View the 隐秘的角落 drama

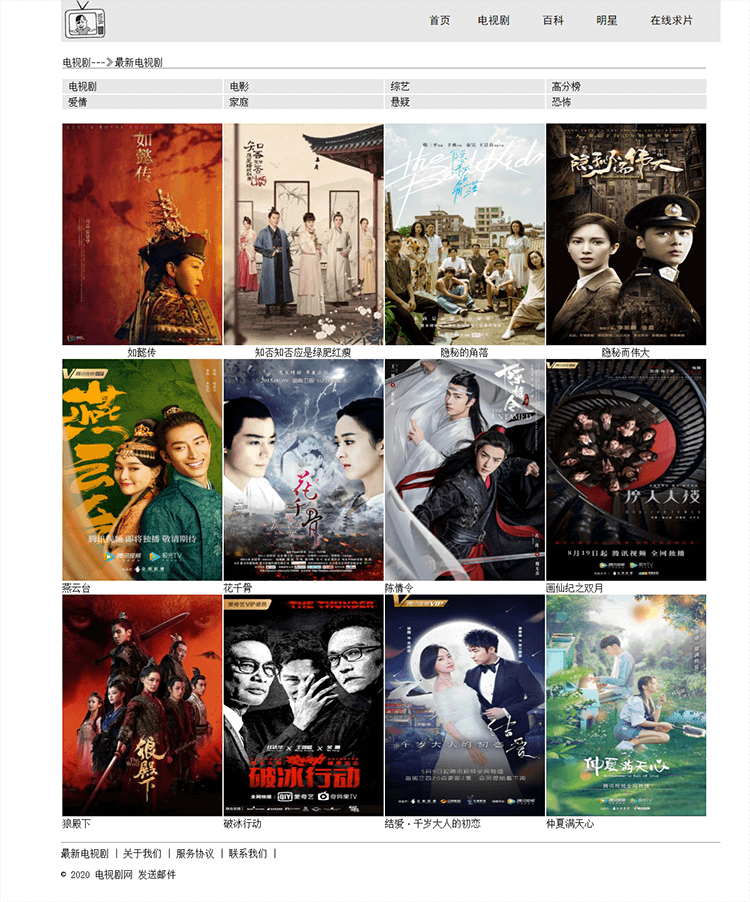pos(464,234)
